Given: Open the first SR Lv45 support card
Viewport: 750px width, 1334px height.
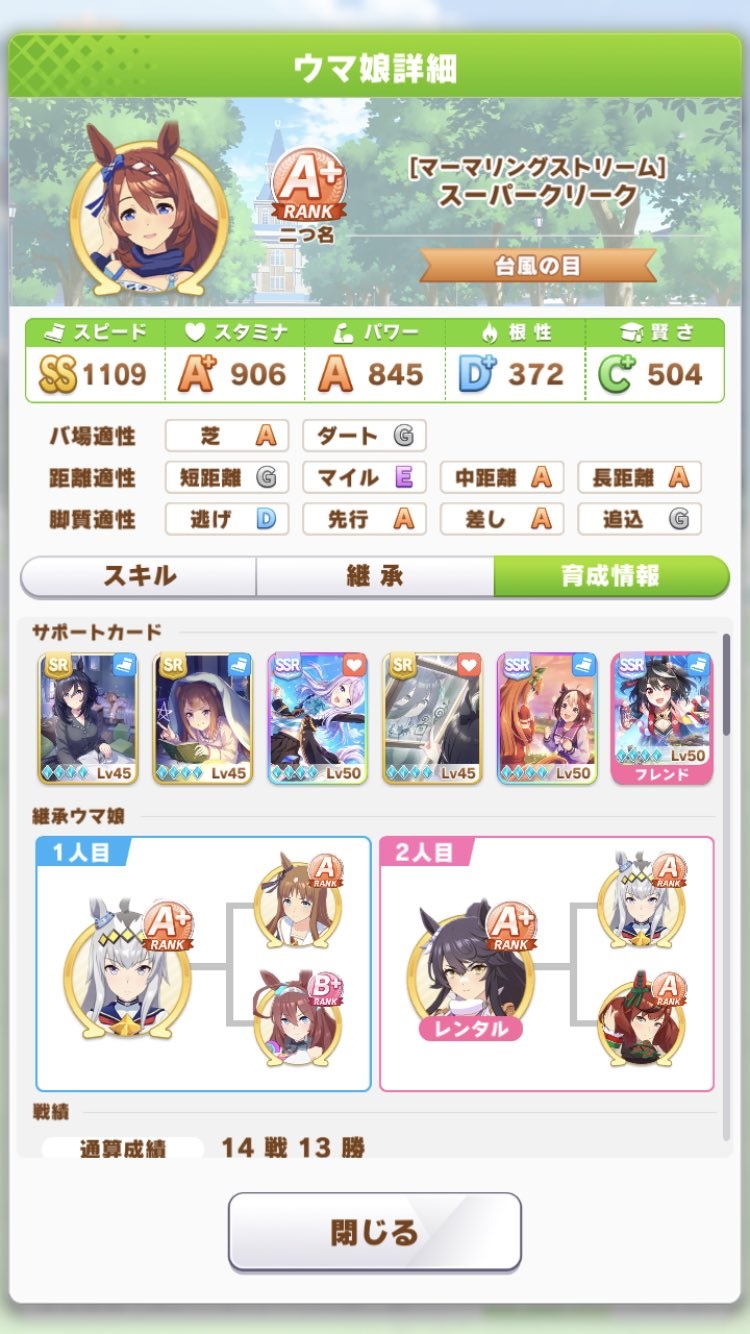Looking at the screenshot, I should click(x=88, y=717).
